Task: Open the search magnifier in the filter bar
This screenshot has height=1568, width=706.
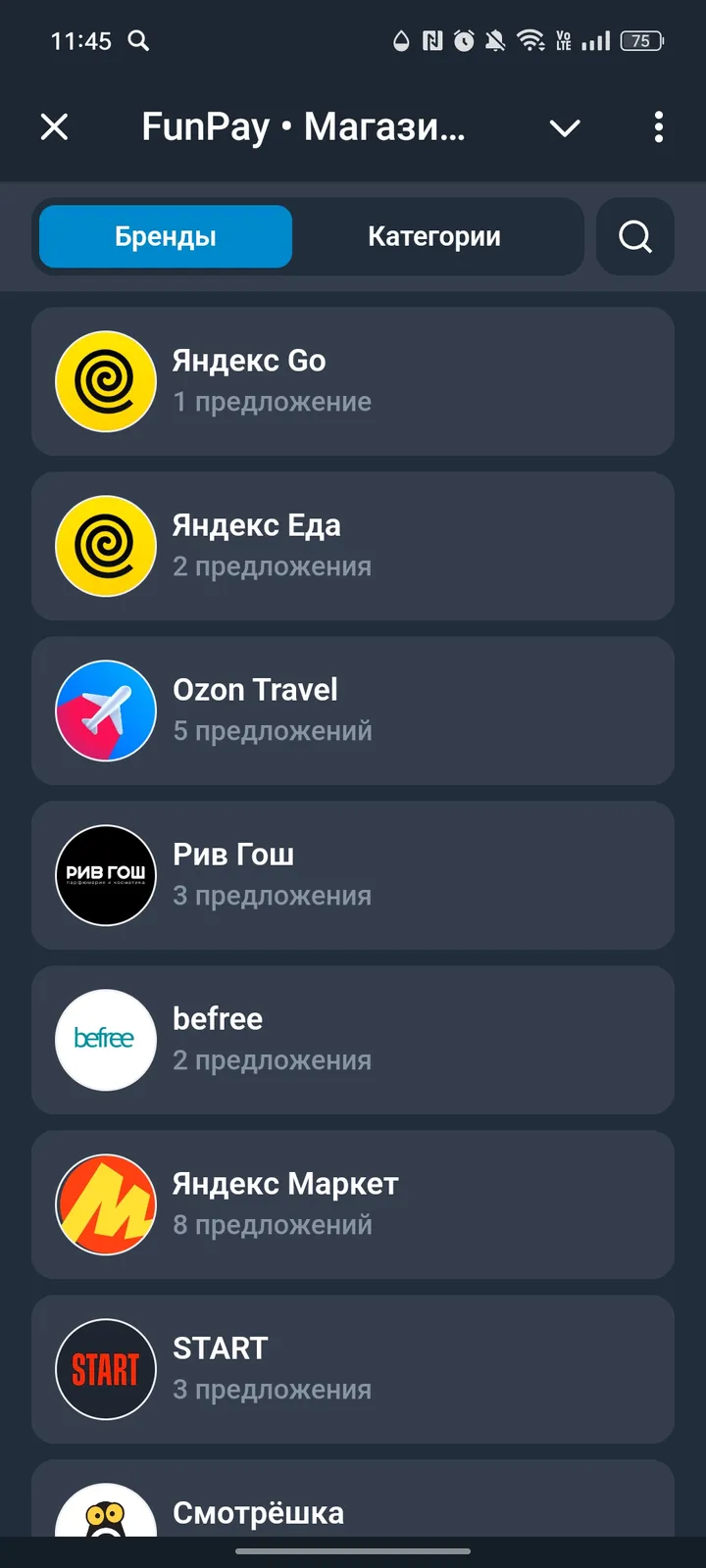Action: pyautogui.click(x=634, y=236)
